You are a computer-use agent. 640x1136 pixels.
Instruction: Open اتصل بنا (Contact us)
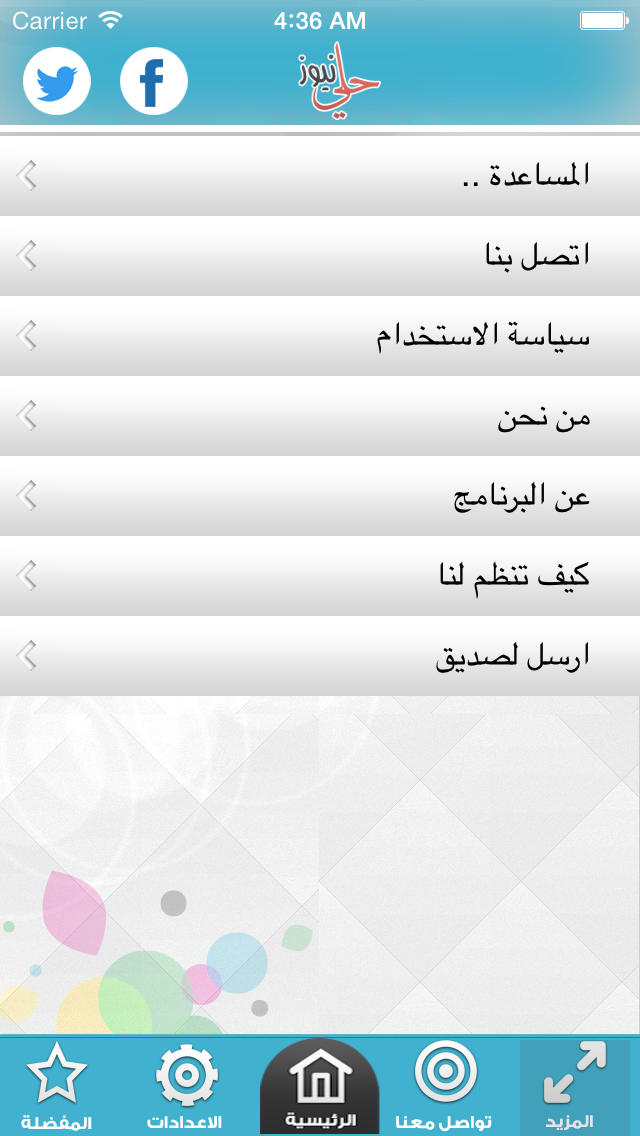click(x=320, y=256)
